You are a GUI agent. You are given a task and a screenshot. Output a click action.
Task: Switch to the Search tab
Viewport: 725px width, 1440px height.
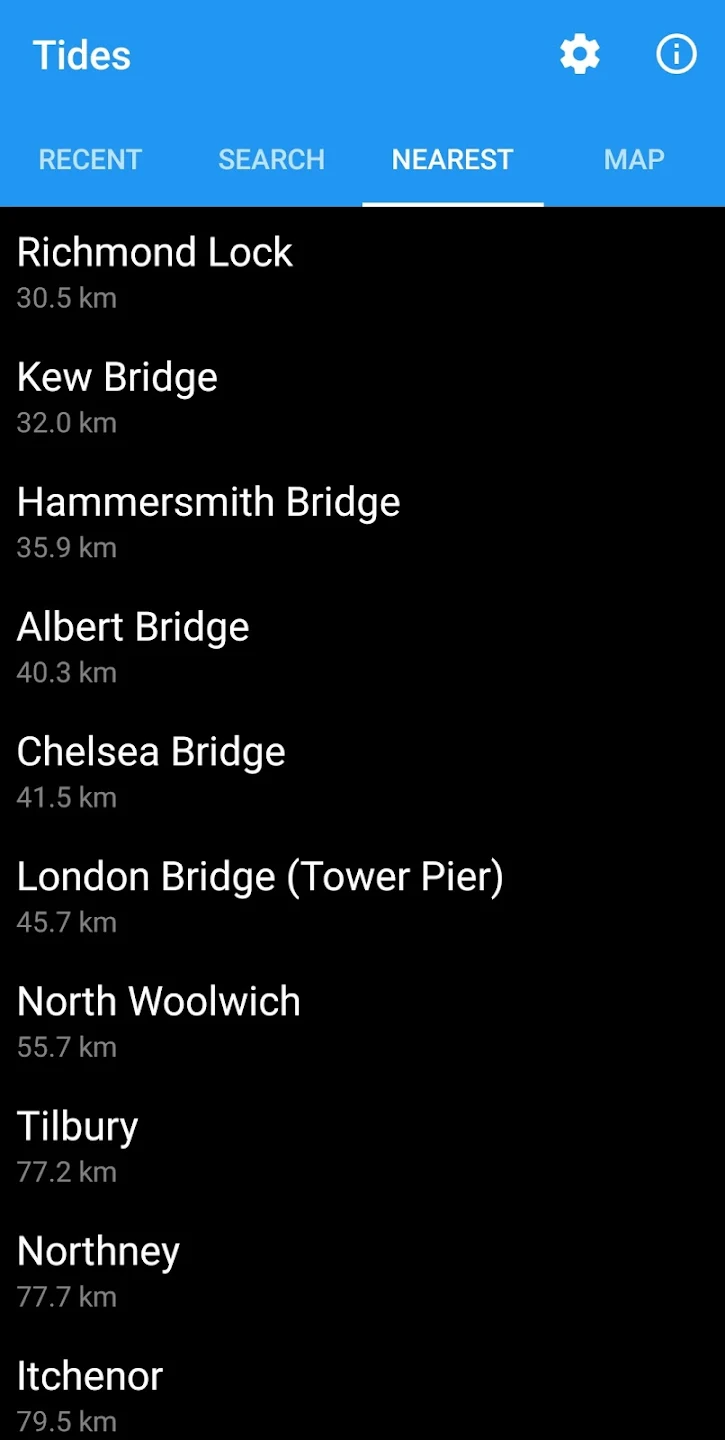[x=271, y=160]
